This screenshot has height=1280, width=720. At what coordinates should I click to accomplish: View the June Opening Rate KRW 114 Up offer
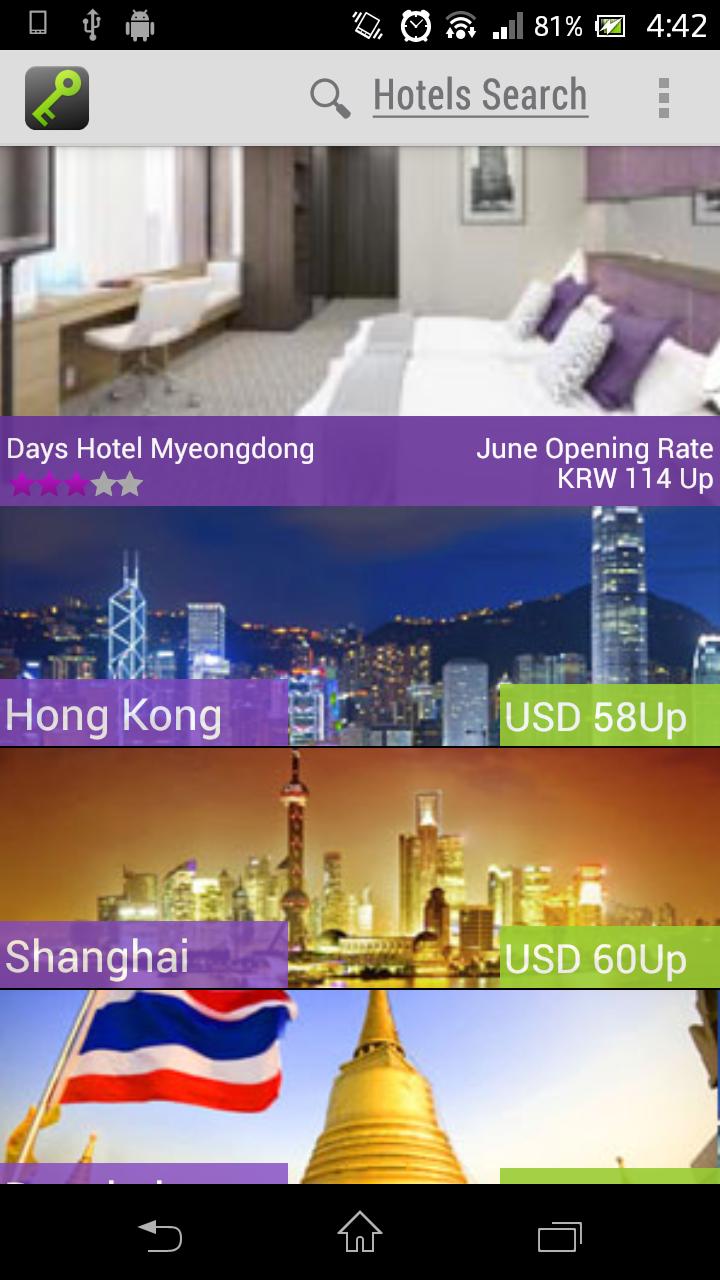[594, 462]
